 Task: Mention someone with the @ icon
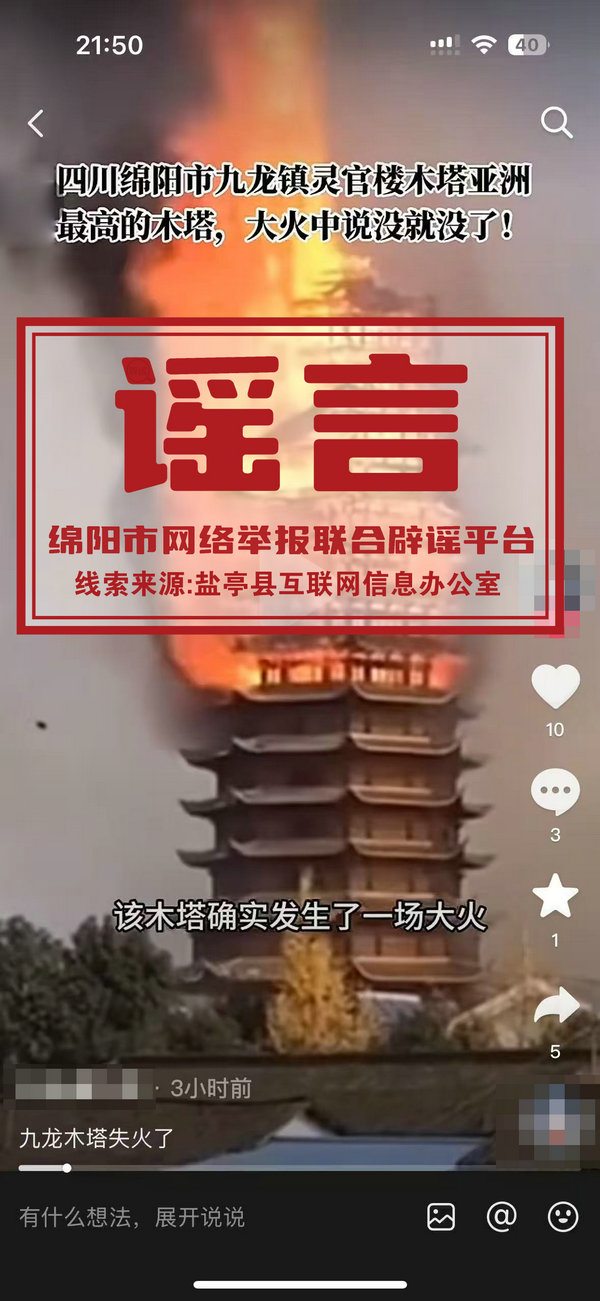(501, 1216)
